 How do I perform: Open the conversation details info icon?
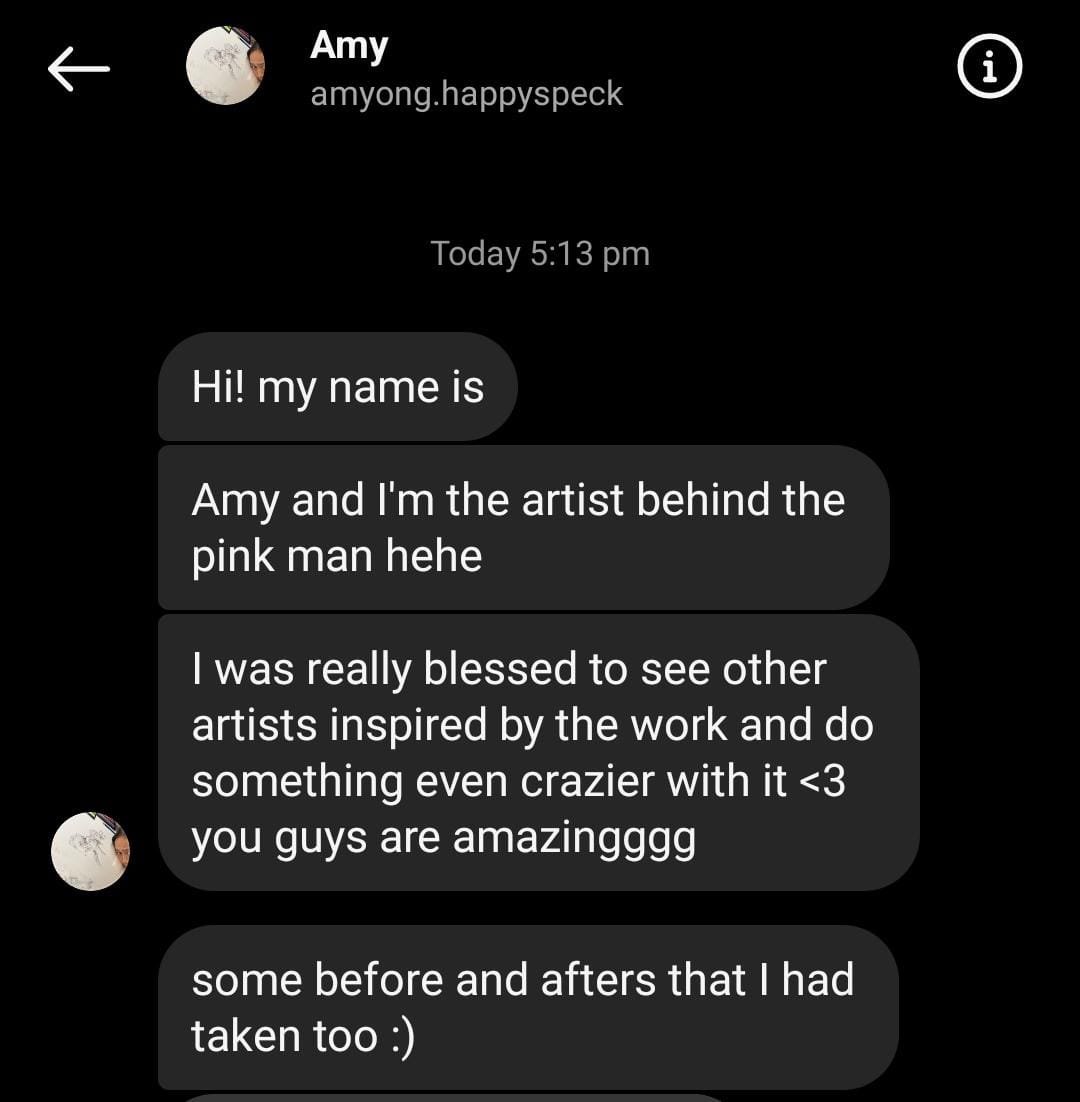(989, 67)
